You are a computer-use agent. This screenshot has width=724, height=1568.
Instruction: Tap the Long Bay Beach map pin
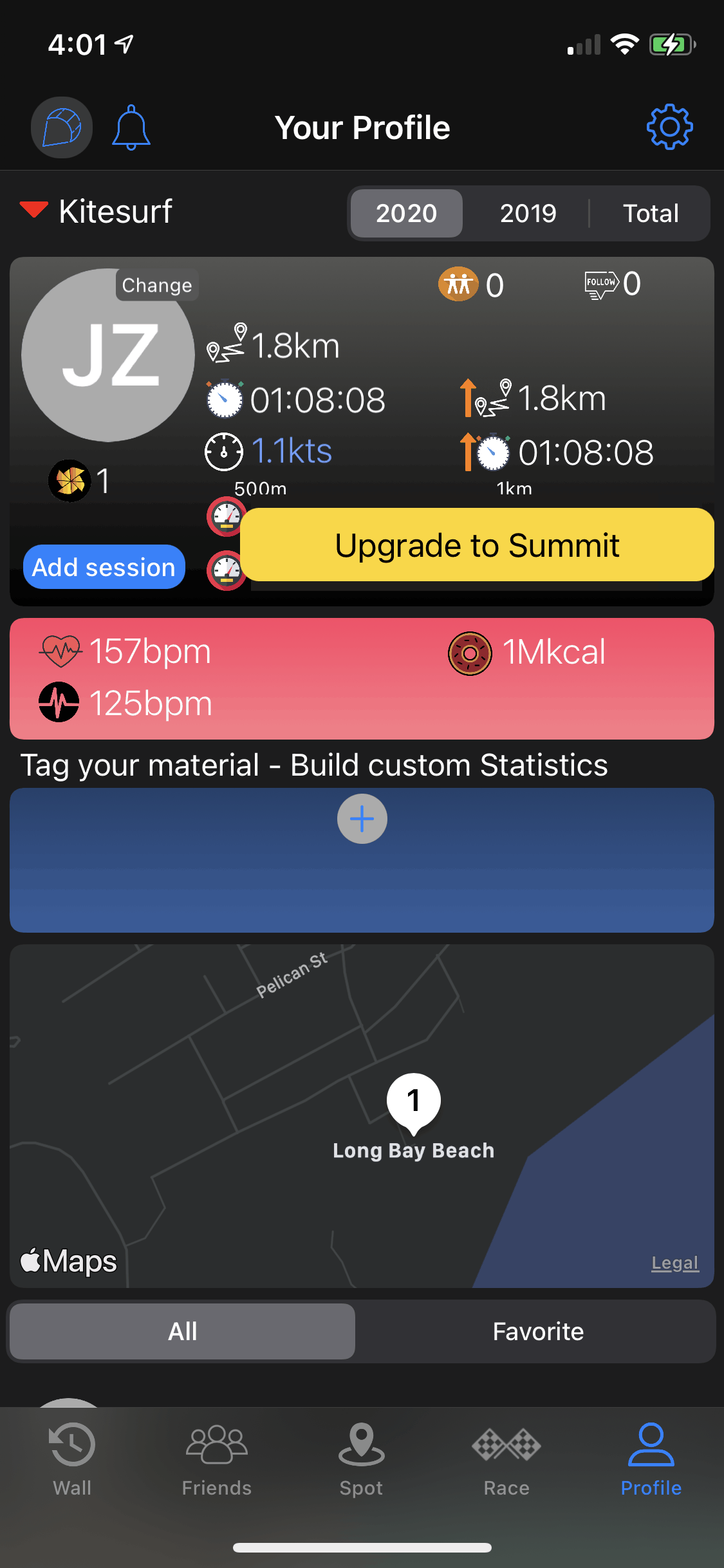(x=413, y=1102)
